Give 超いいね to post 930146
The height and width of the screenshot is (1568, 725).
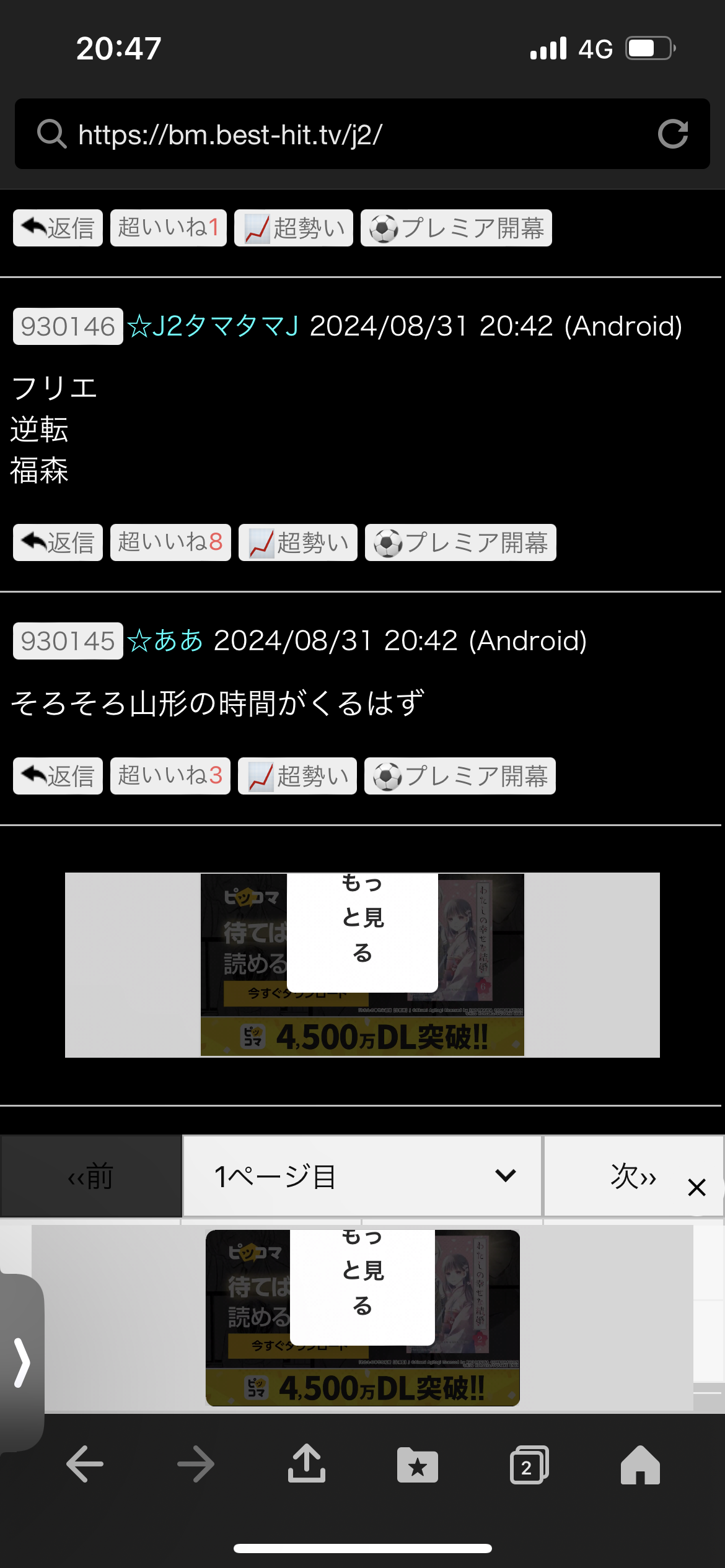(170, 542)
